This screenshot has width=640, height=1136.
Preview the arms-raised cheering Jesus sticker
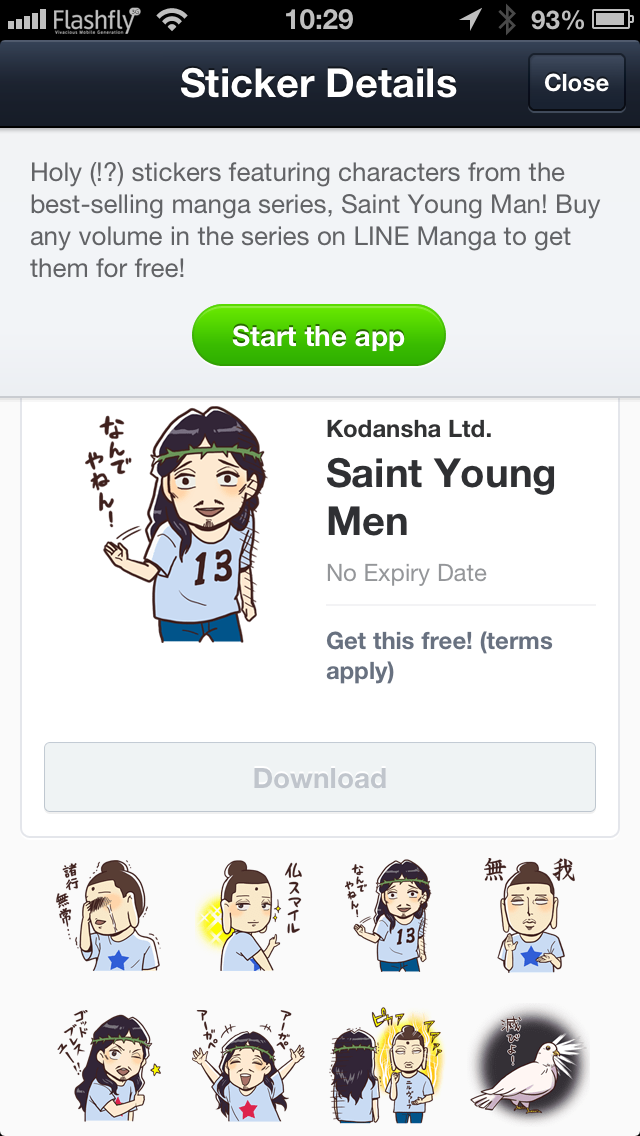(x=248, y=1062)
